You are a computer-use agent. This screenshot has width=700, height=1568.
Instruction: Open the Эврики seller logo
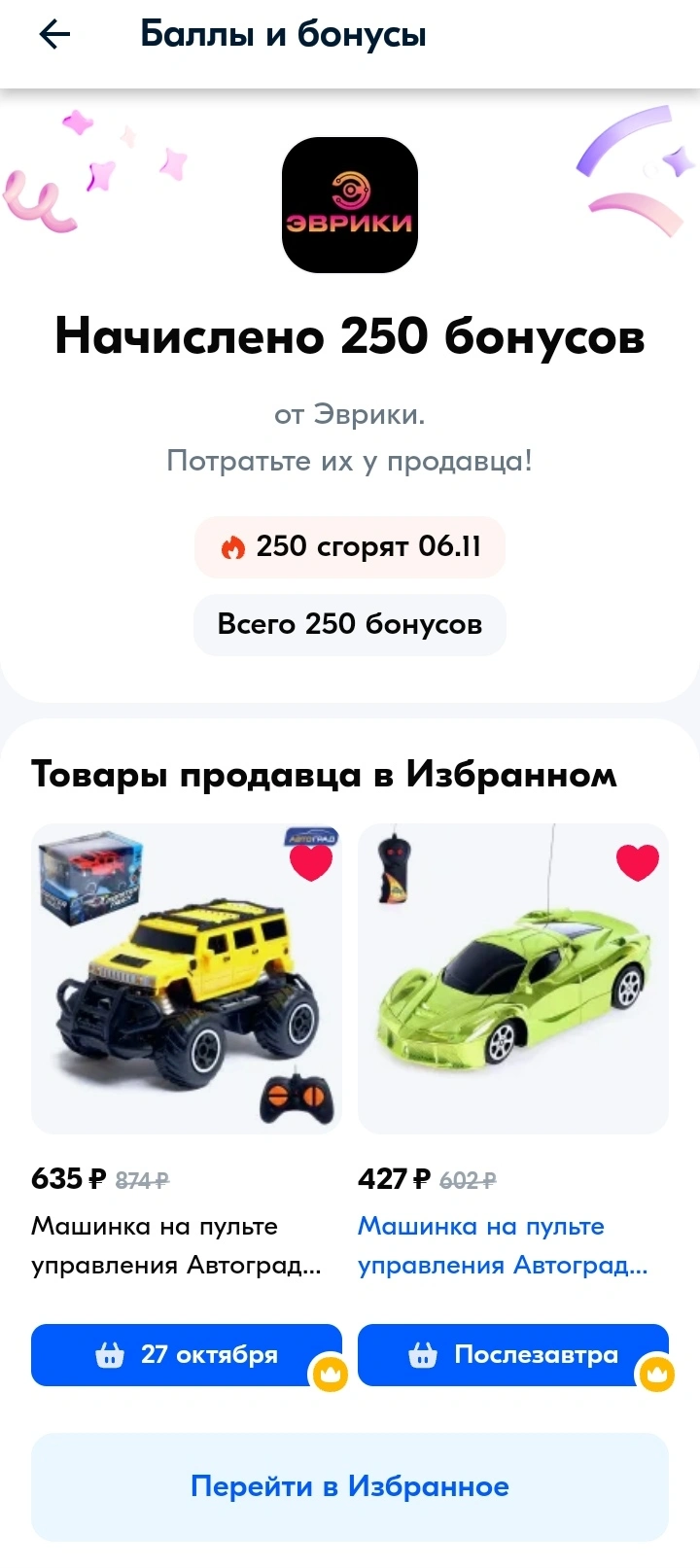coord(350,205)
